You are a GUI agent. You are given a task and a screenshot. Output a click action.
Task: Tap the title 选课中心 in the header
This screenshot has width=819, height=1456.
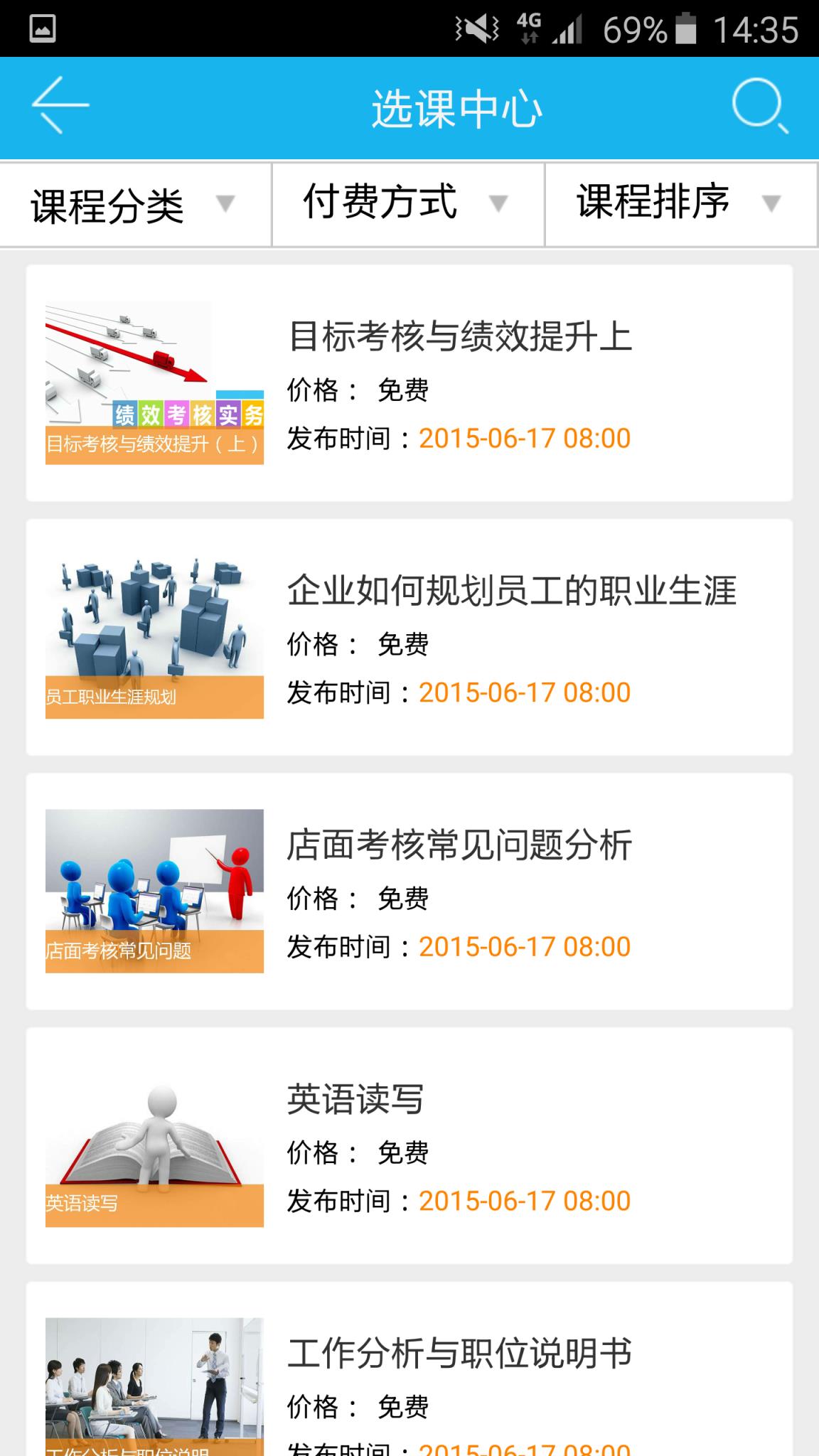point(457,107)
